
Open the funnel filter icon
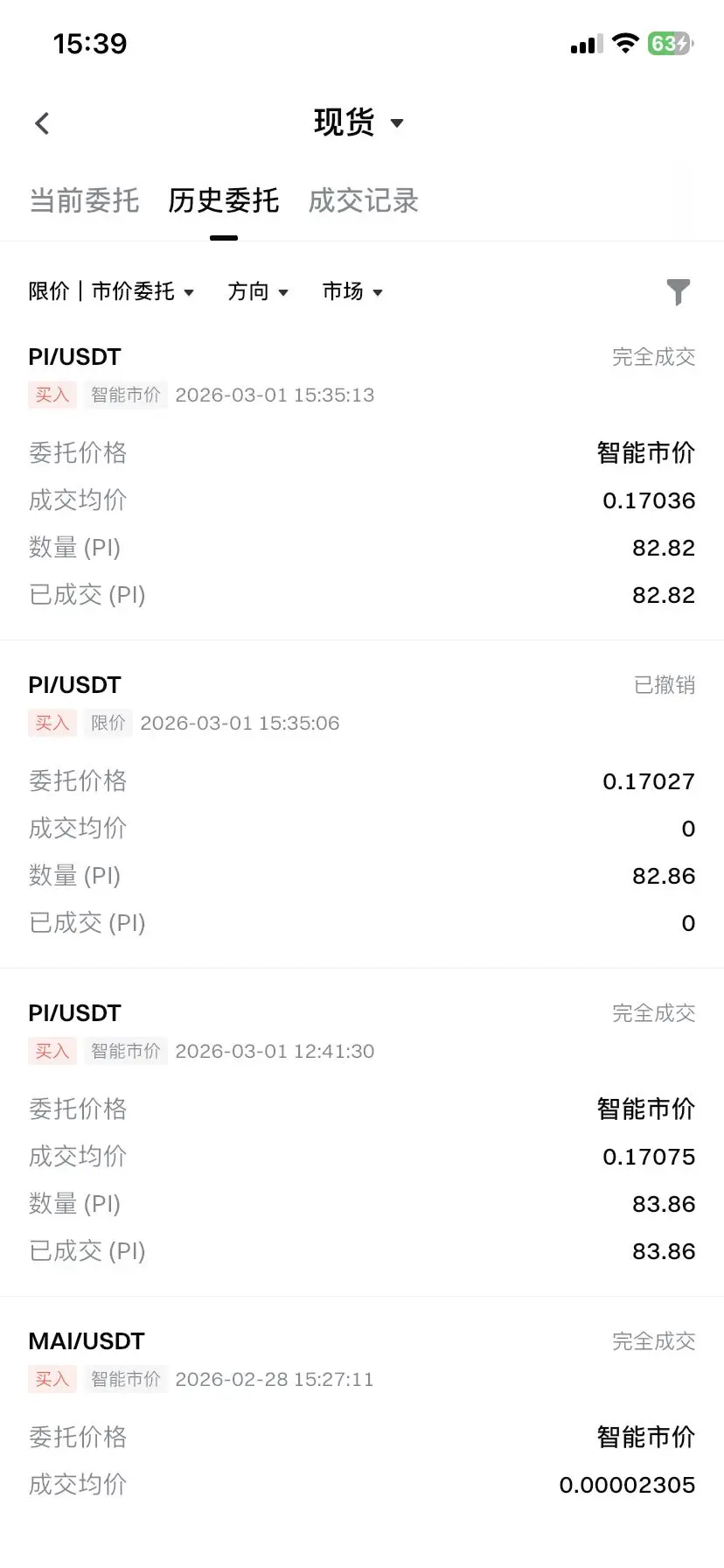[x=678, y=291]
